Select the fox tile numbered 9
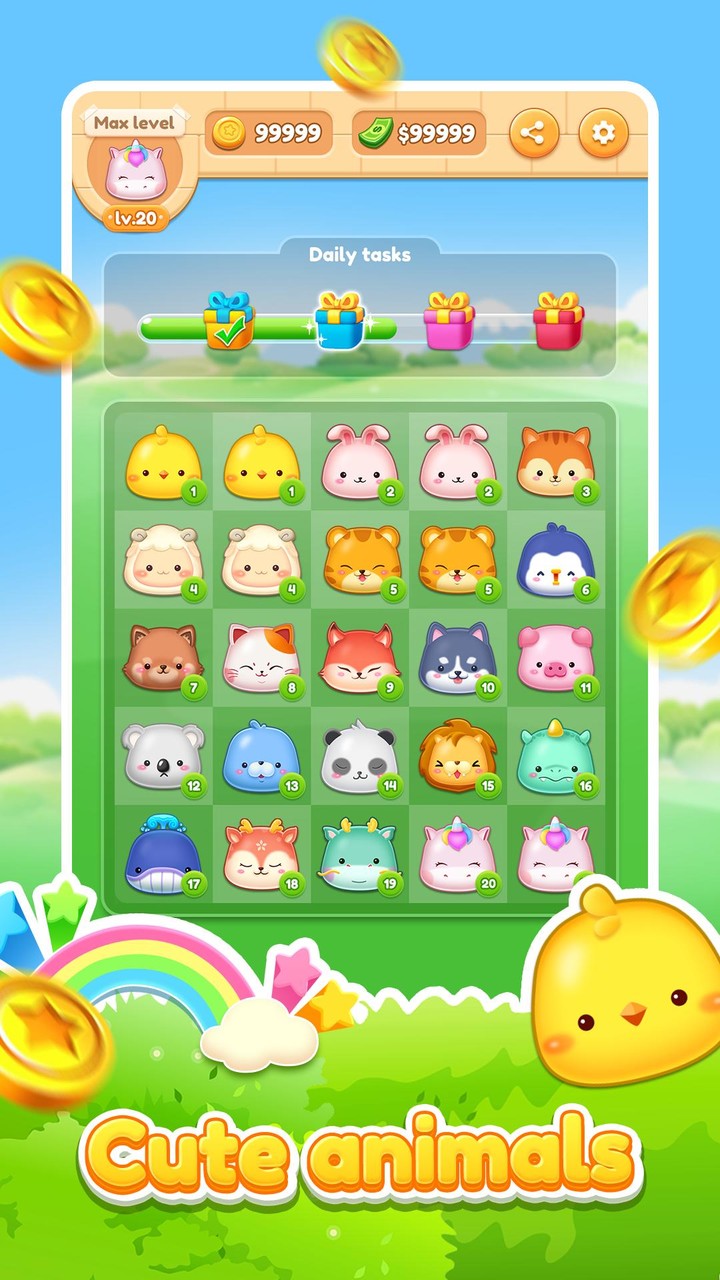 [x=359, y=659]
